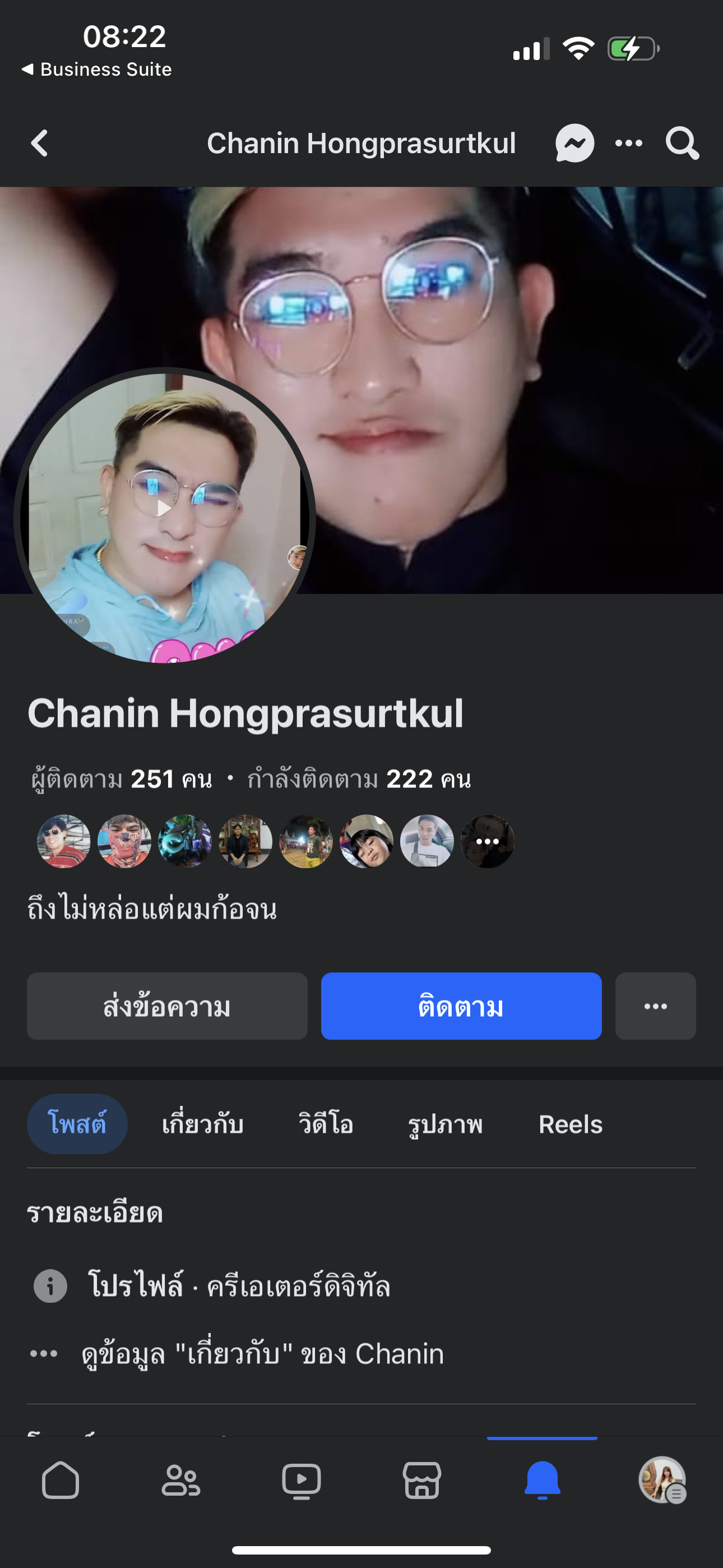The height and width of the screenshot is (1568, 723).
Task: Open Marketplace in bottom navigation
Action: coord(421,1481)
